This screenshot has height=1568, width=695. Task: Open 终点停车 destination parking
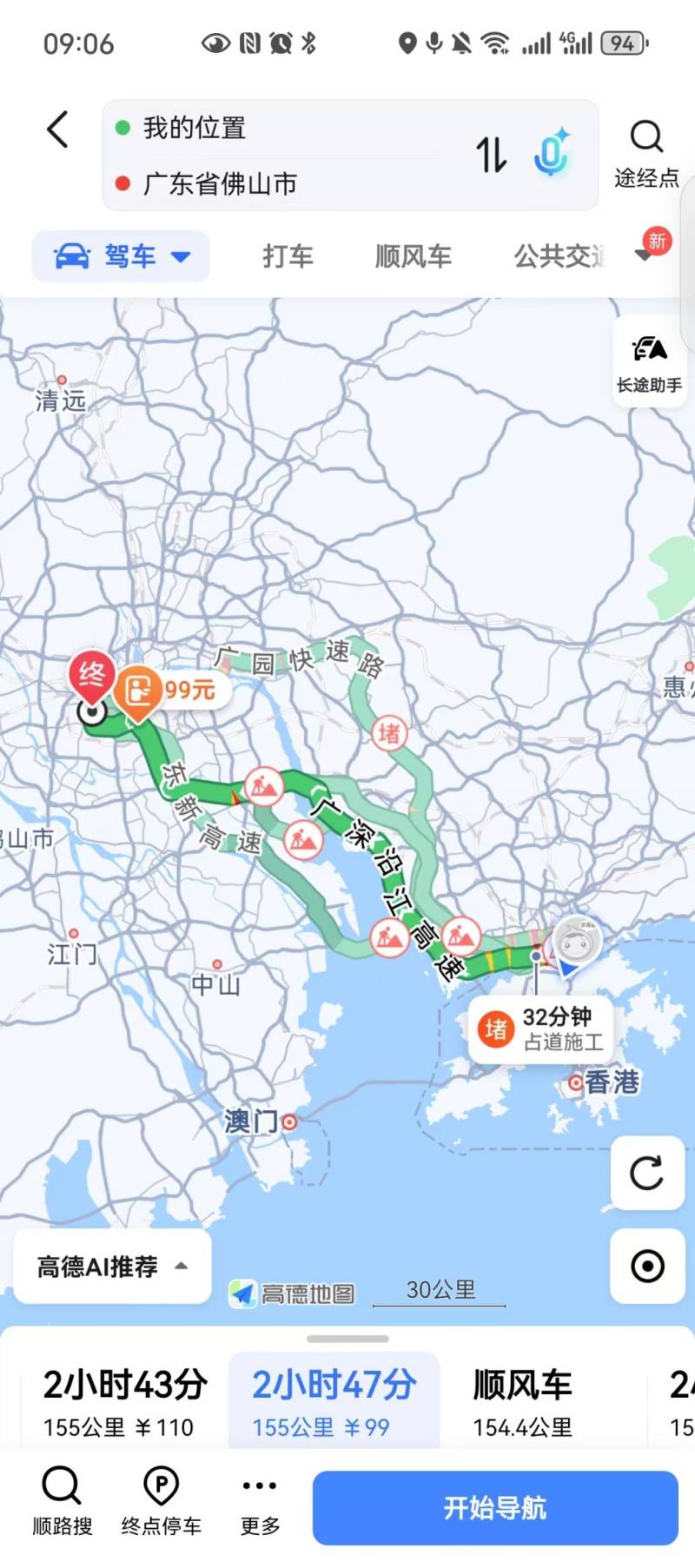(x=161, y=1500)
